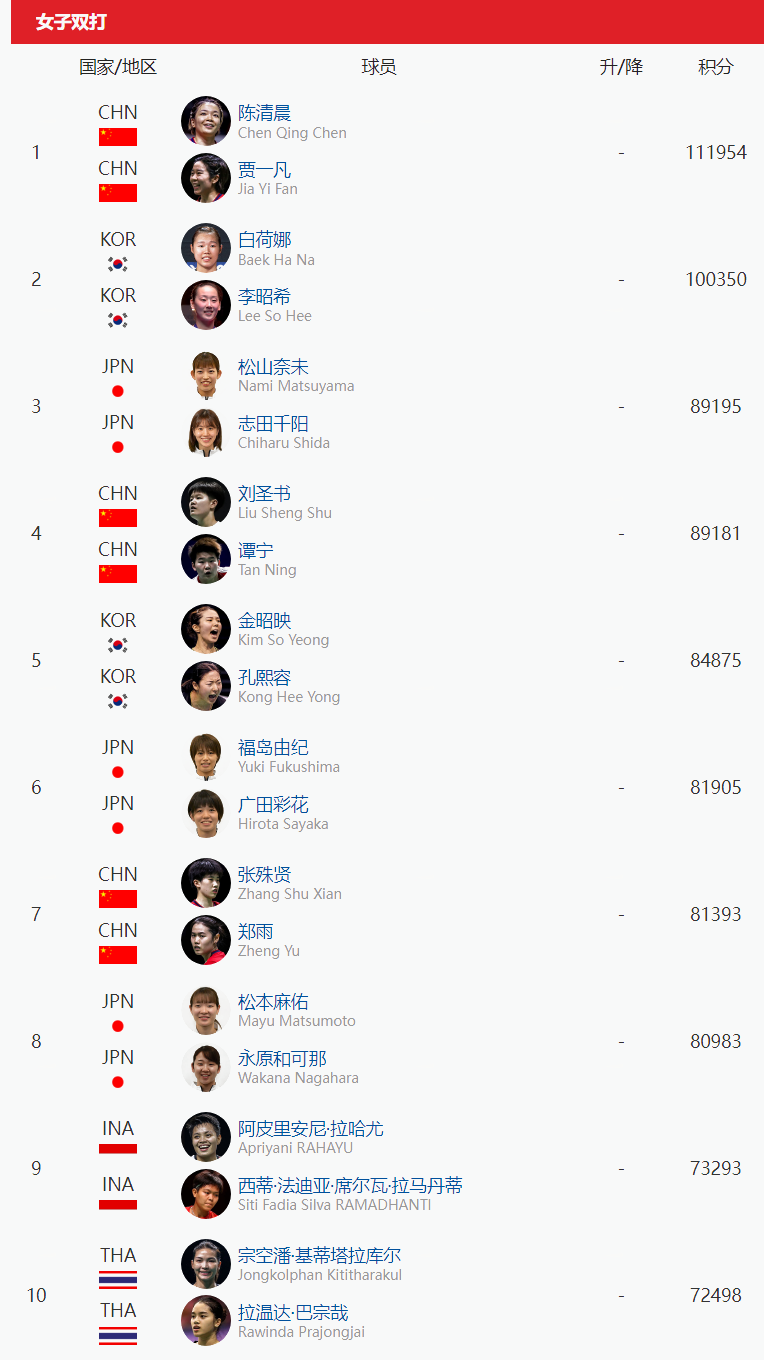This screenshot has width=764, height=1360.
Task: Tap the 张殊贤 Zhang Shu Xian link
Action: coord(264,875)
